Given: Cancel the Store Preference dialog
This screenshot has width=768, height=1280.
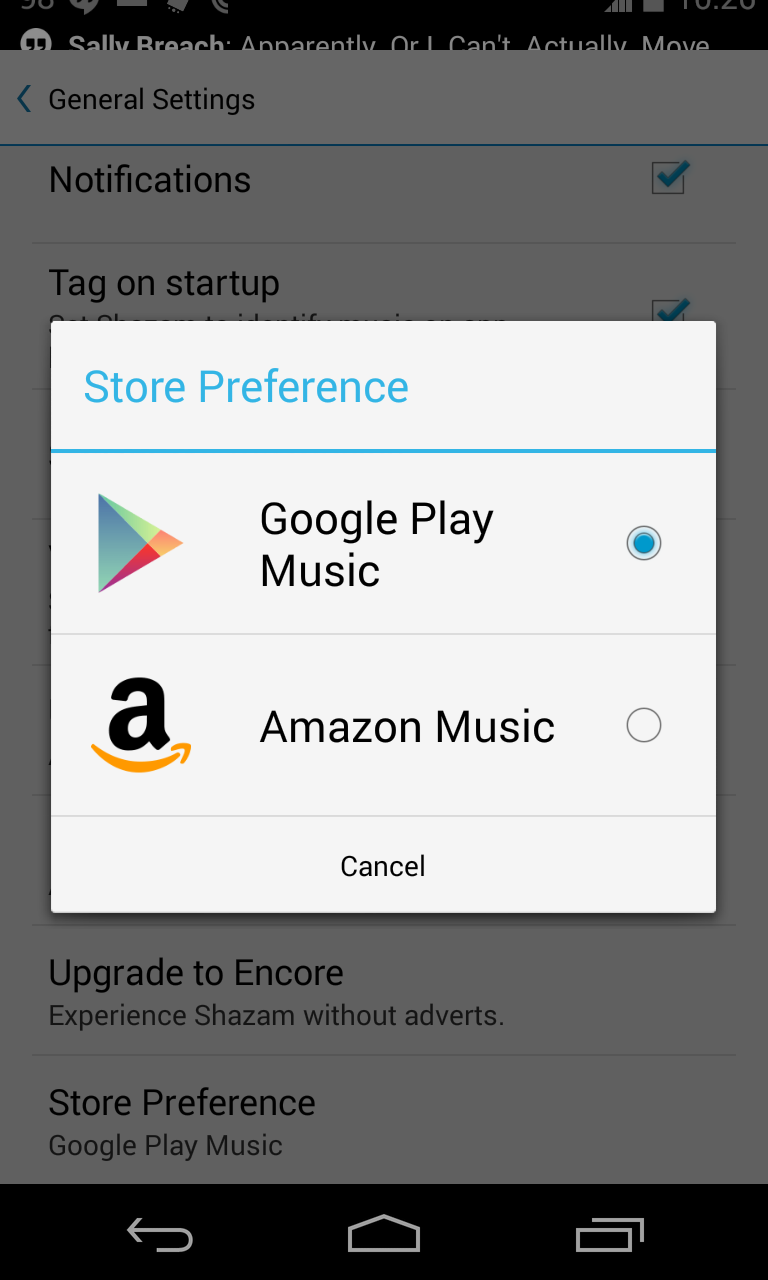Looking at the screenshot, I should (383, 865).
